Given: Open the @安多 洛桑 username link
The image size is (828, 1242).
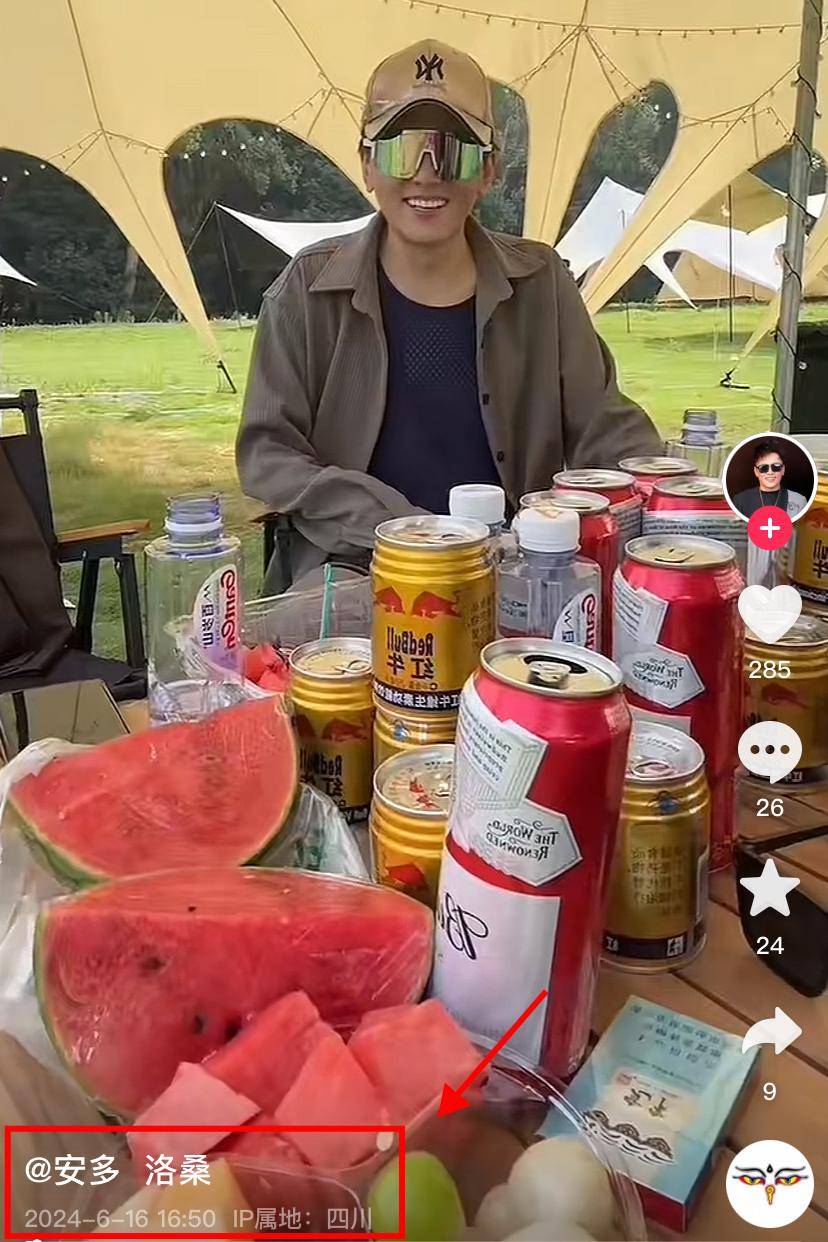Looking at the screenshot, I should (x=118, y=1170).
